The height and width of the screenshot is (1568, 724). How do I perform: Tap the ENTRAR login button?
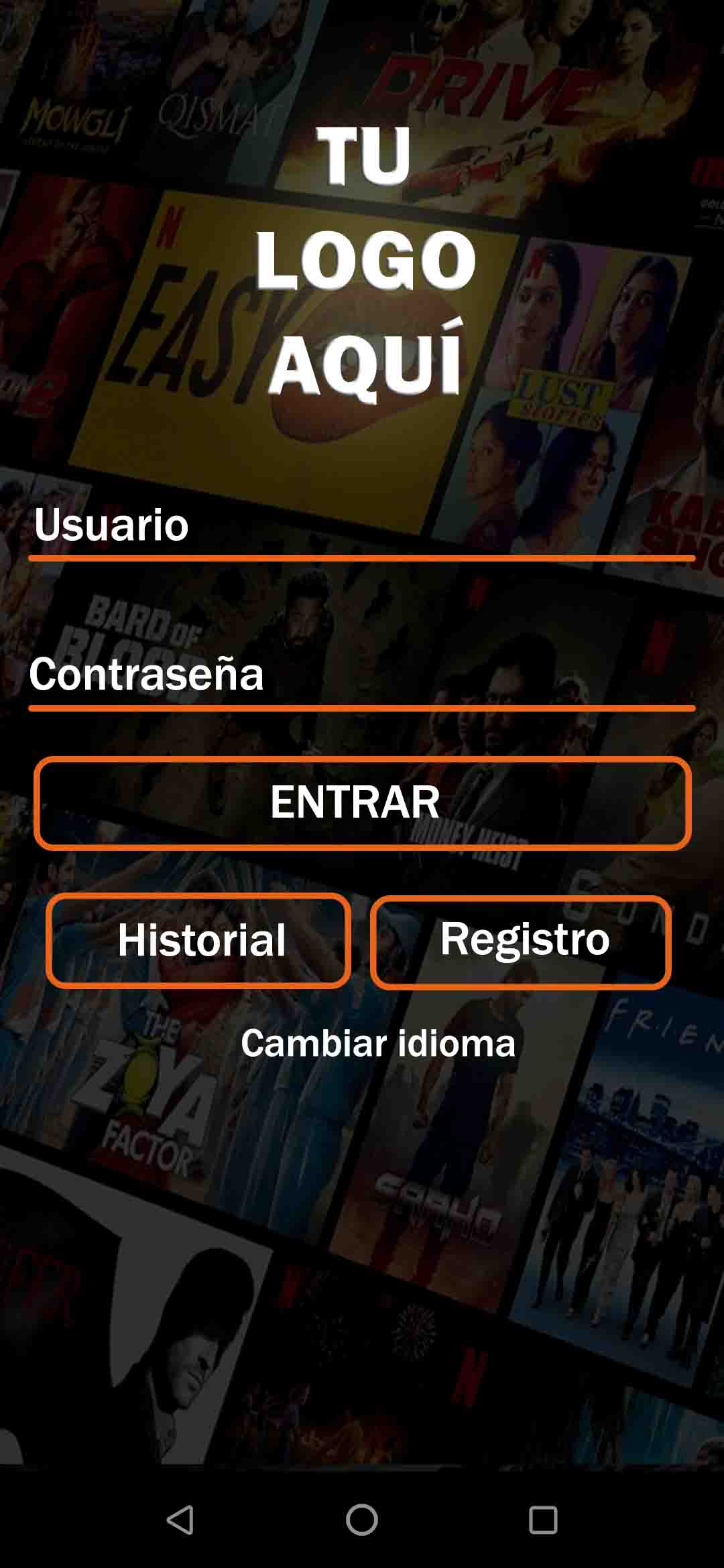pos(362,803)
